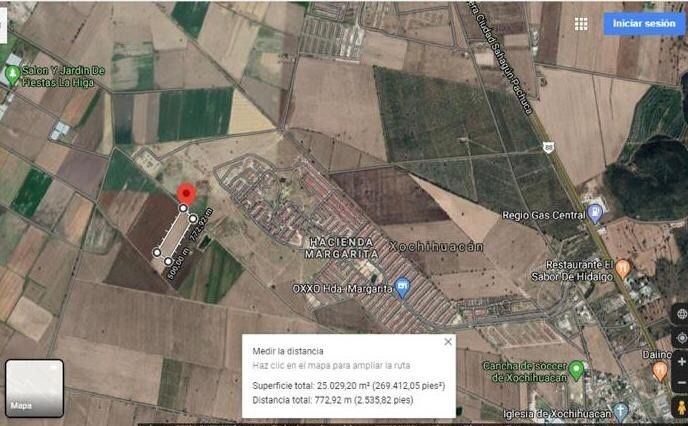Select the Daiino restaurant marker

pos(660,371)
